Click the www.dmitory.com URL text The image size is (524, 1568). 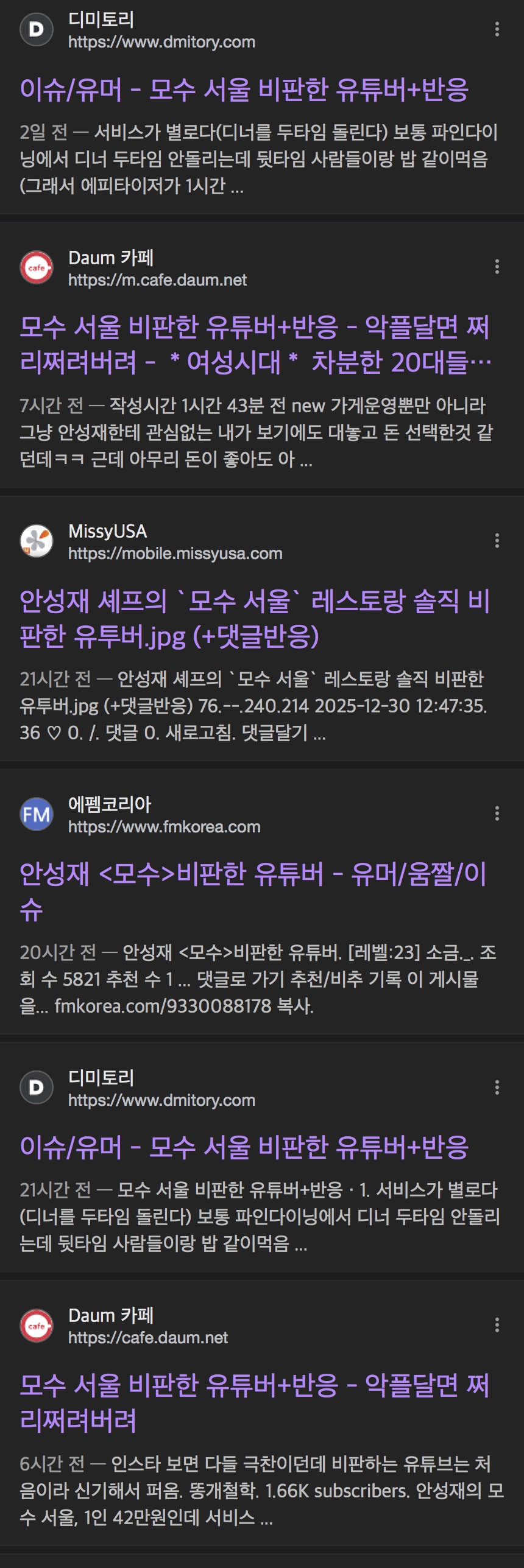click(x=160, y=43)
